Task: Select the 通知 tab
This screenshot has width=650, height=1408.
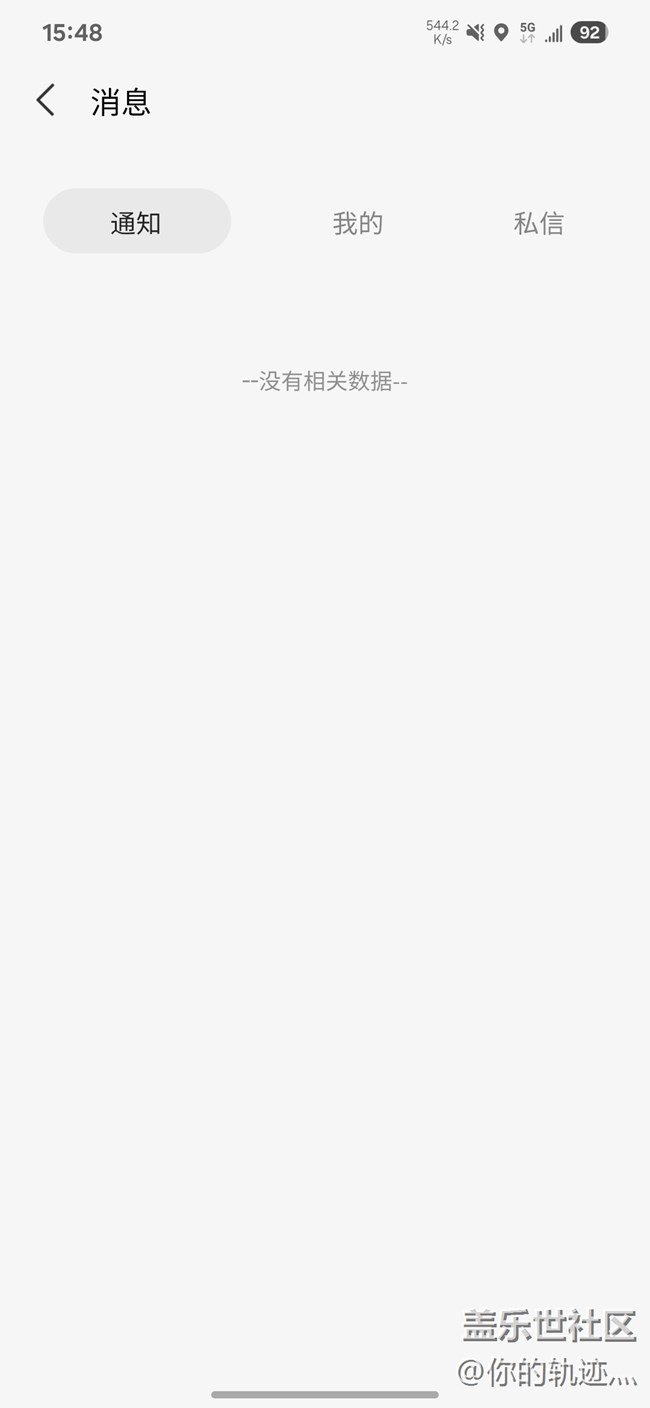Action: click(137, 222)
